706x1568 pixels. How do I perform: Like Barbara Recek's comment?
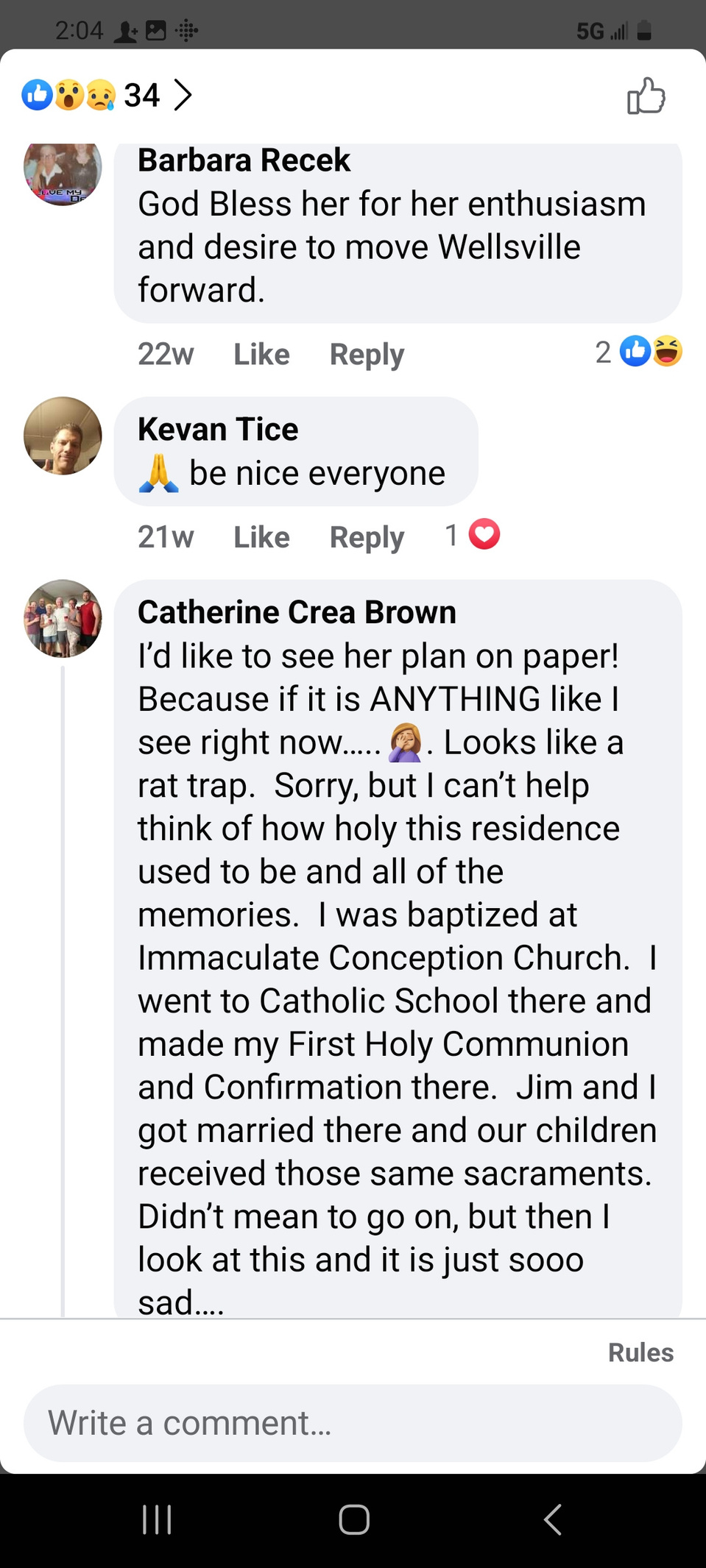pyautogui.click(x=261, y=355)
